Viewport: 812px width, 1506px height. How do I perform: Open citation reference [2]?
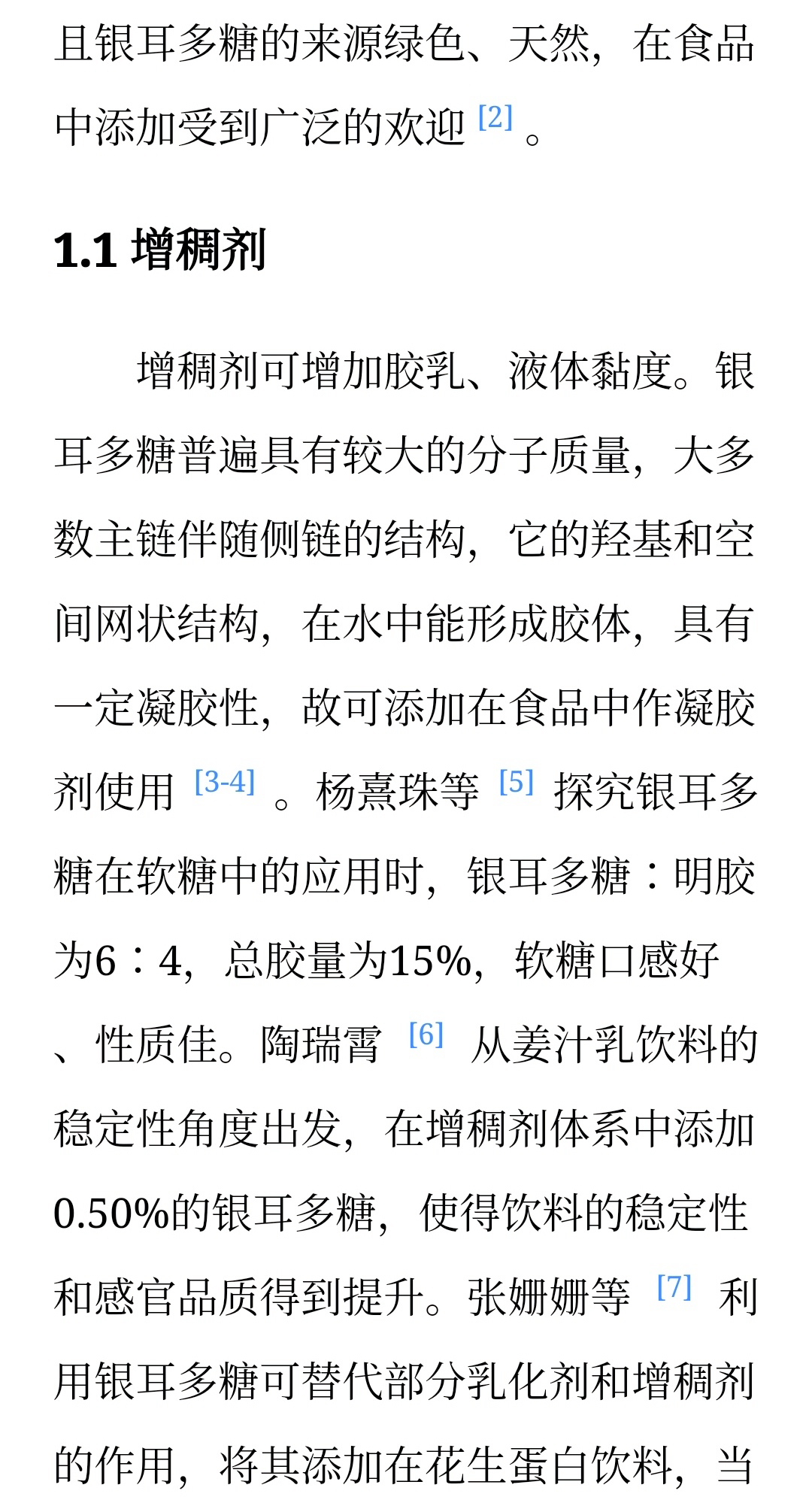pyautogui.click(x=495, y=118)
